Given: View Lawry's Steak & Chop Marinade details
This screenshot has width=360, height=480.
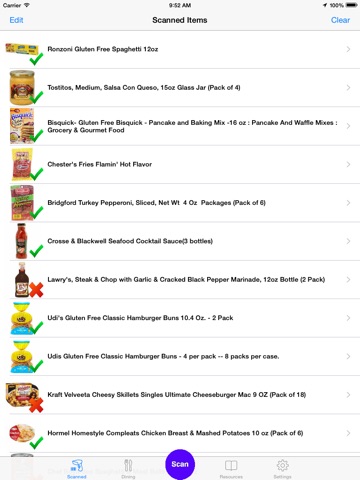Looking at the screenshot, I should point(180,279).
